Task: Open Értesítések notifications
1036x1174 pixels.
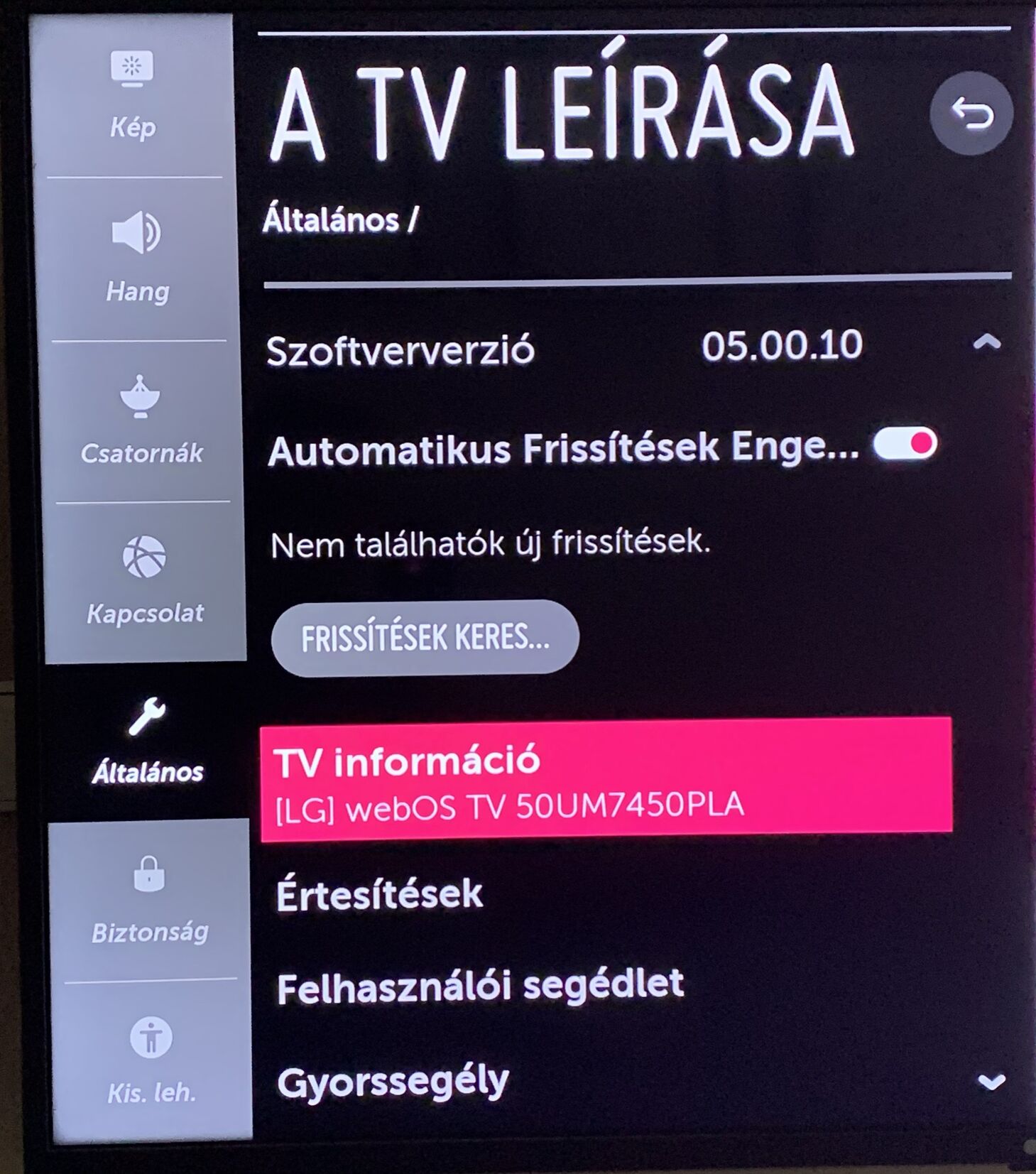Action: (380, 894)
